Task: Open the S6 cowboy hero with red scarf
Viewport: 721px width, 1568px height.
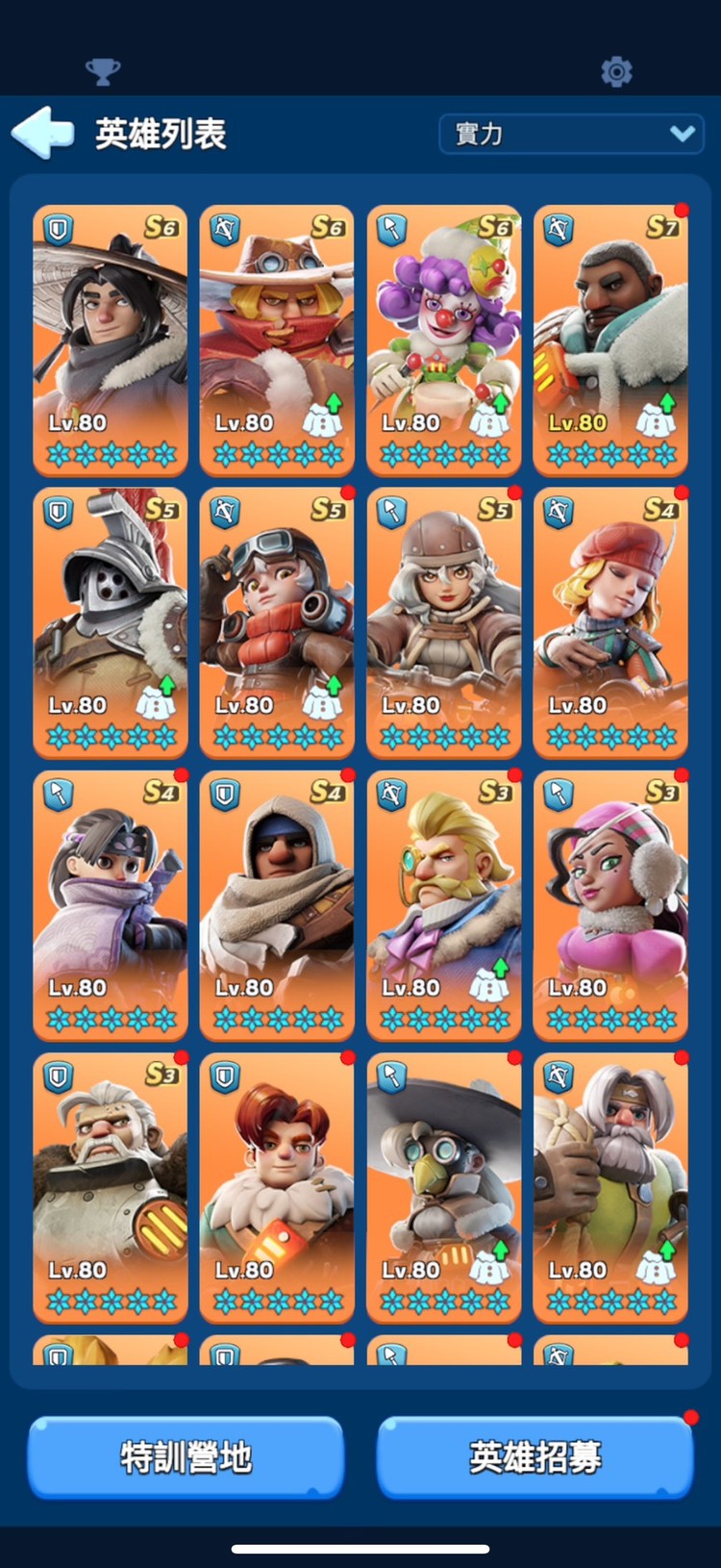Action: (x=277, y=340)
